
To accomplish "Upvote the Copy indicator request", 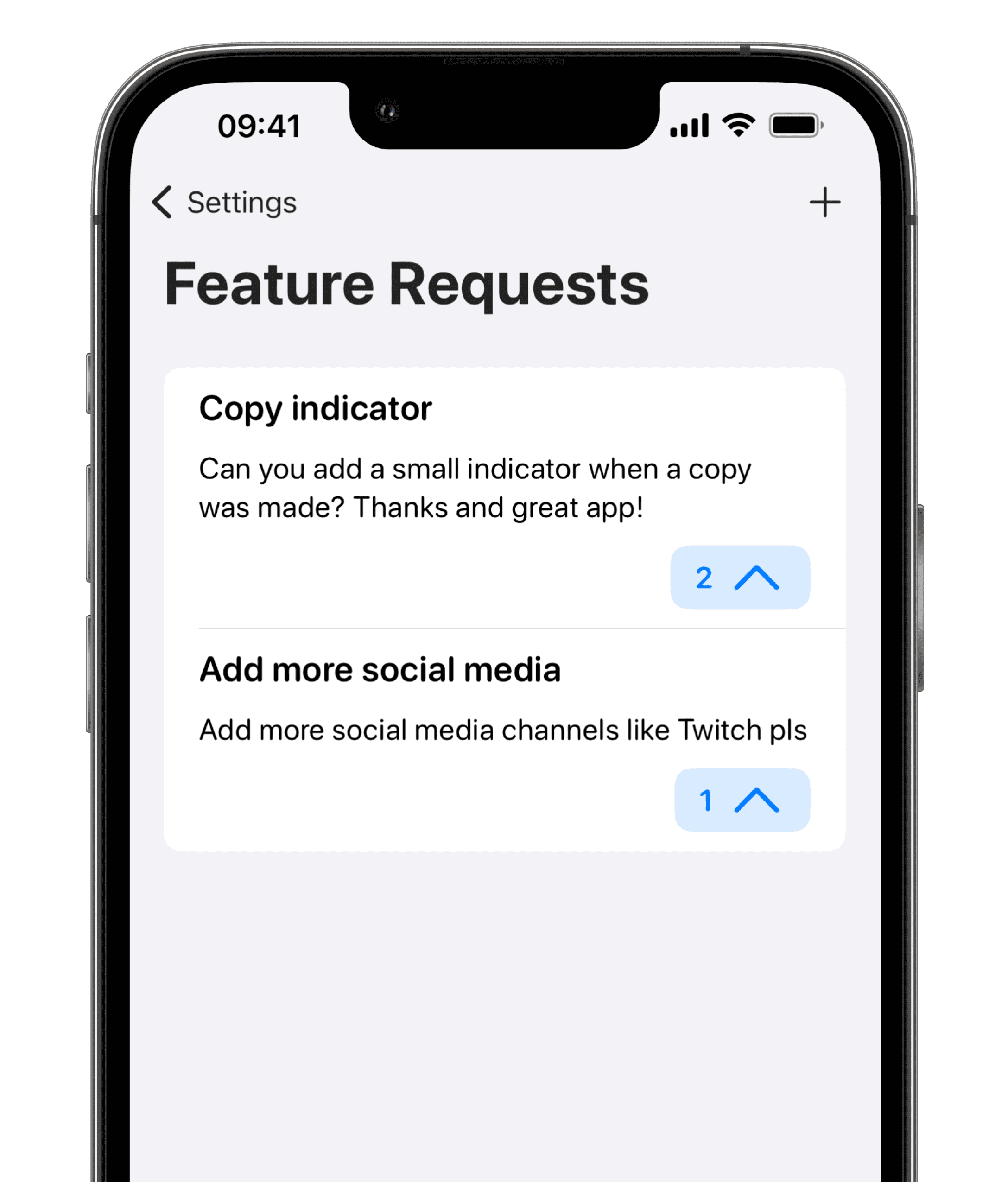I will [x=740, y=577].
